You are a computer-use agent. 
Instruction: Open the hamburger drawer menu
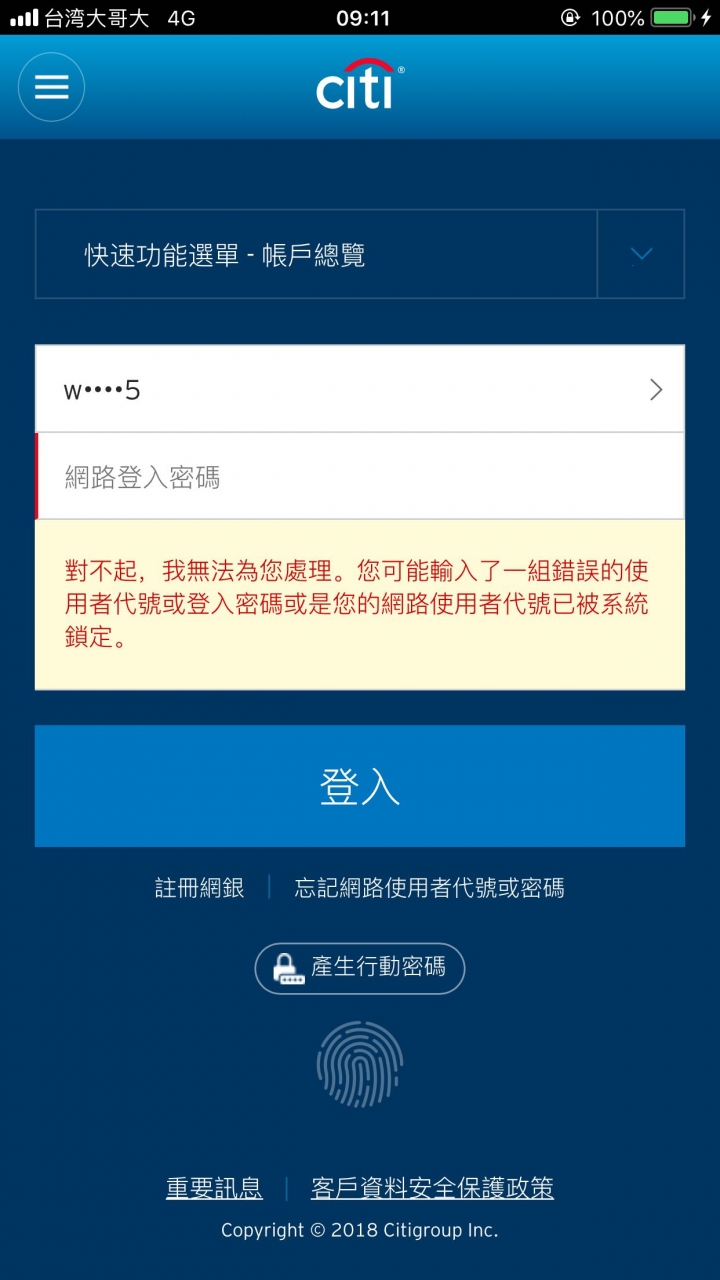tap(51, 88)
